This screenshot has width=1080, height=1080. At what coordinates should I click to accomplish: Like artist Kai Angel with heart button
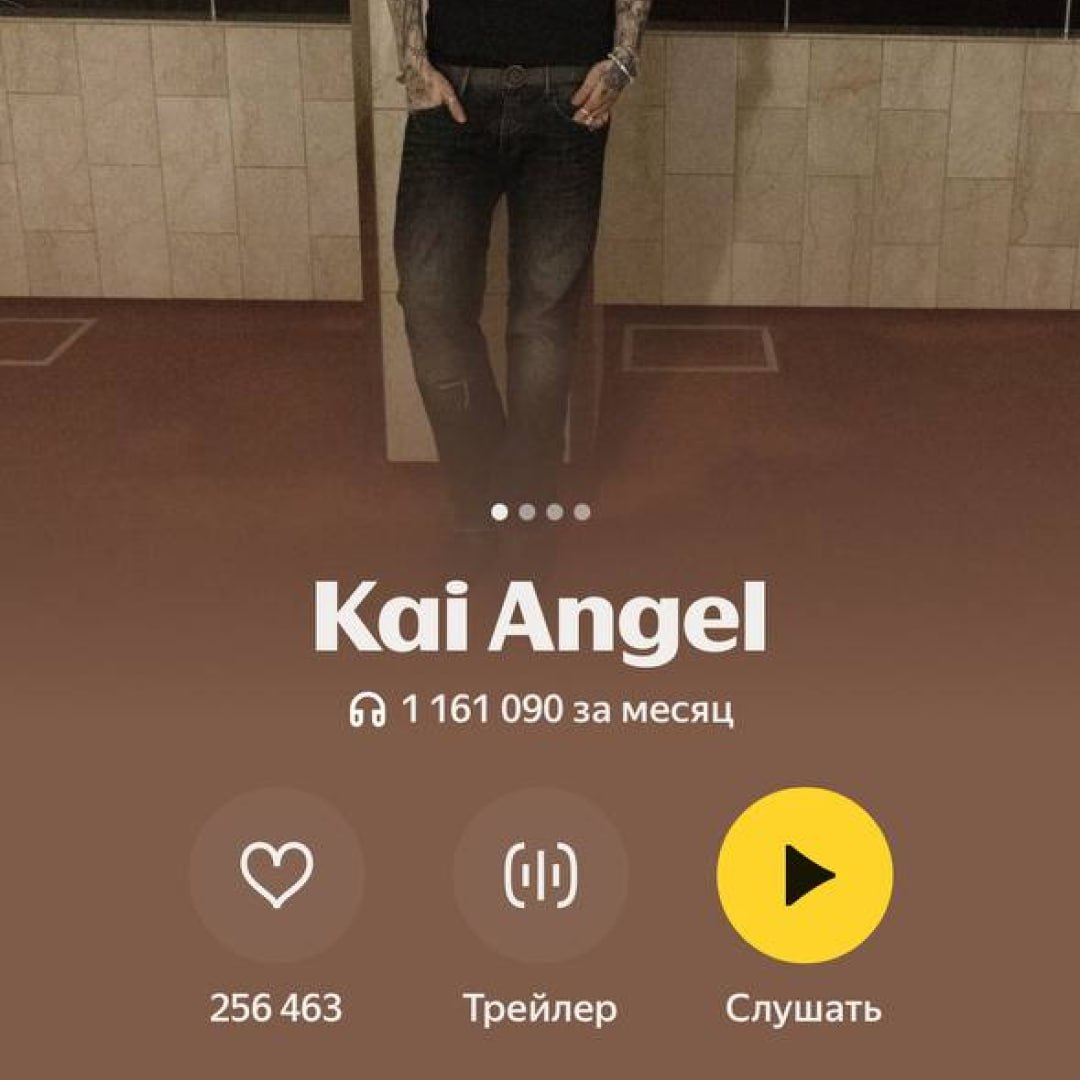(276, 875)
